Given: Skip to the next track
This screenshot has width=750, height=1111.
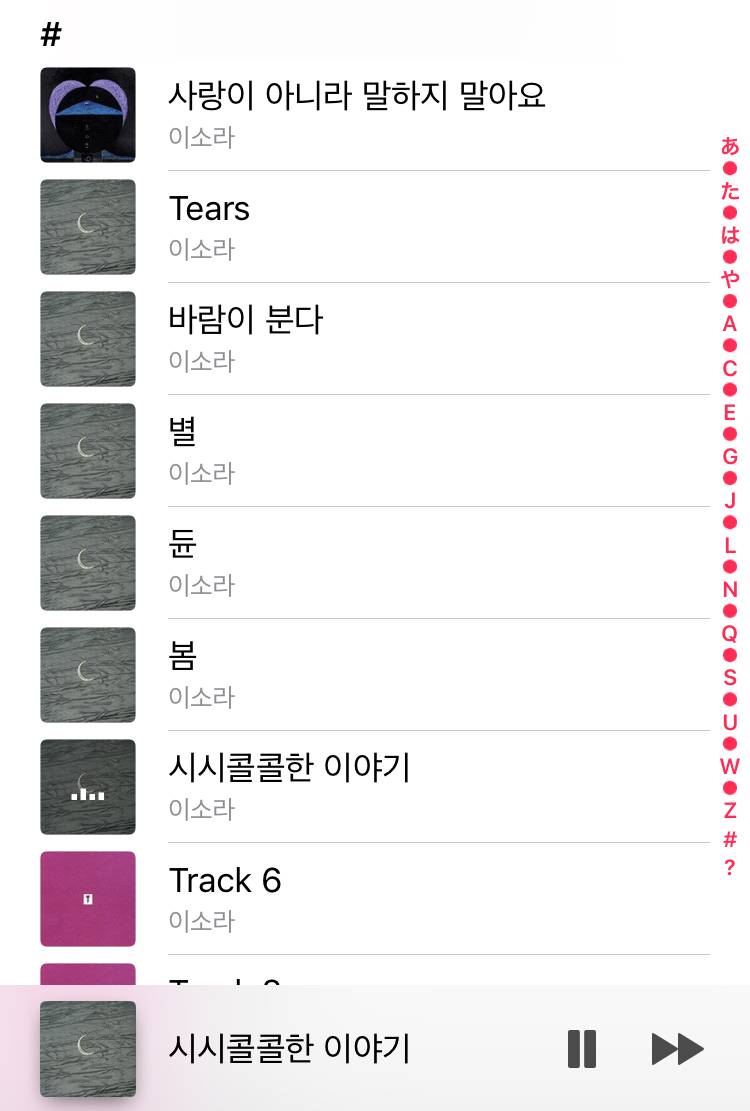Looking at the screenshot, I should [676, 1049].
